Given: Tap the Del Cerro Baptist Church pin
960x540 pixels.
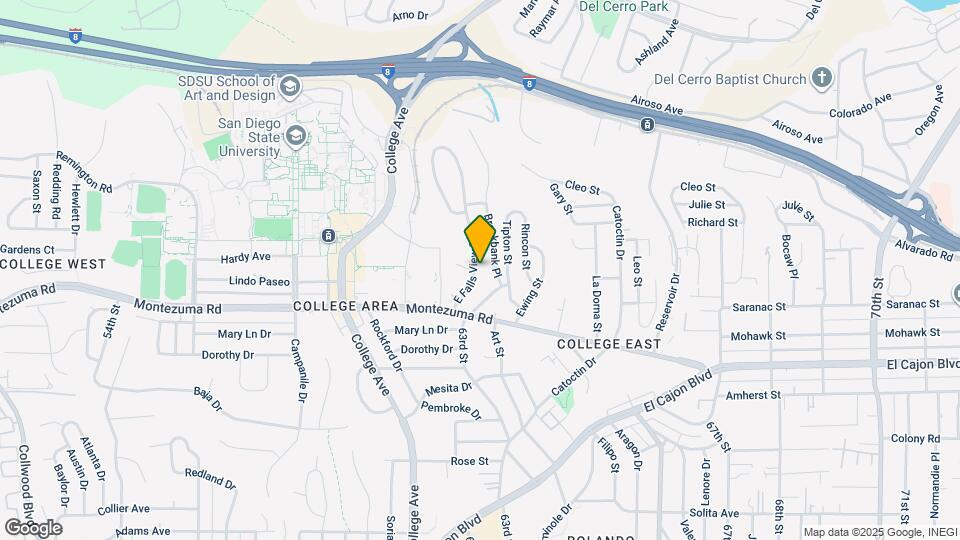Looking at the screenshot, I should 822,77.
